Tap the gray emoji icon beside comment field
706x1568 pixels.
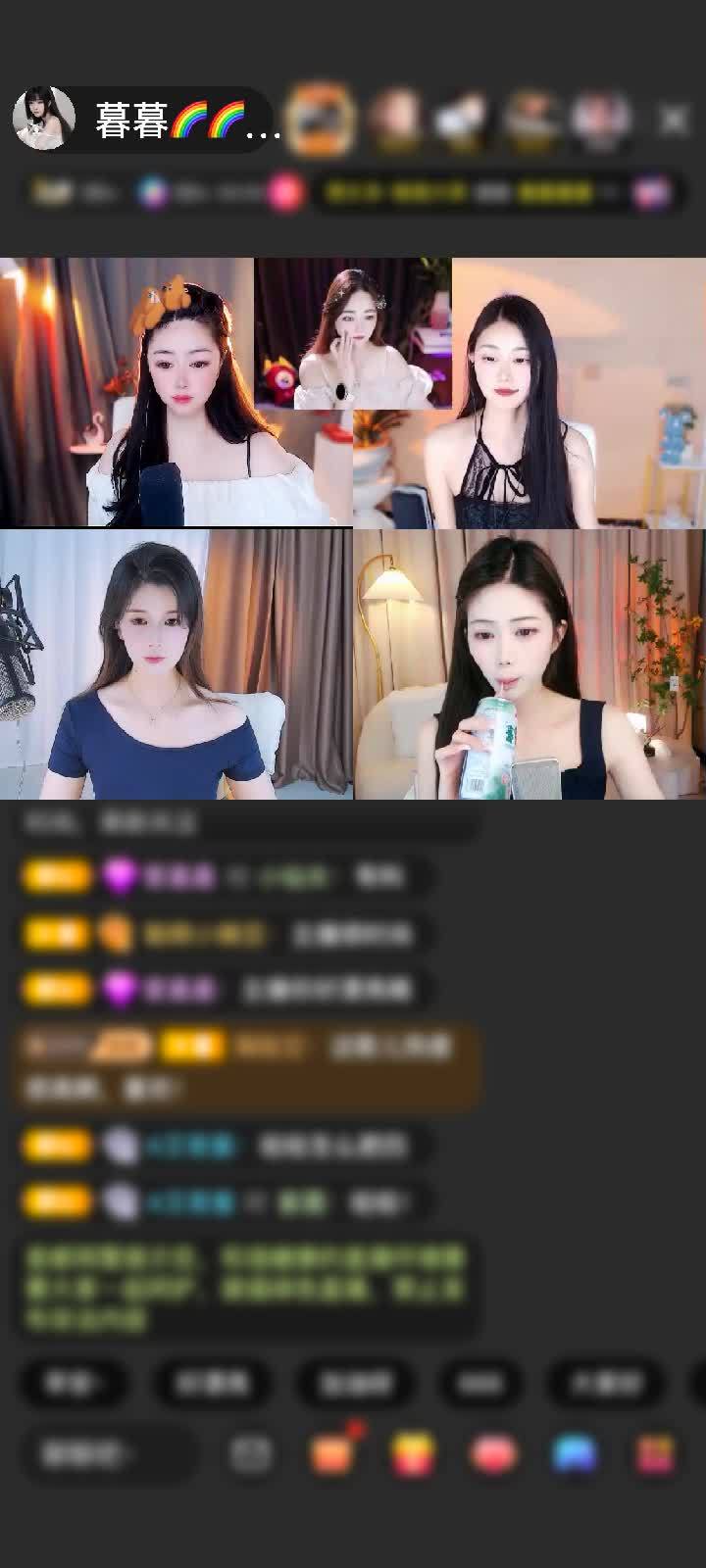point(251,1453)
